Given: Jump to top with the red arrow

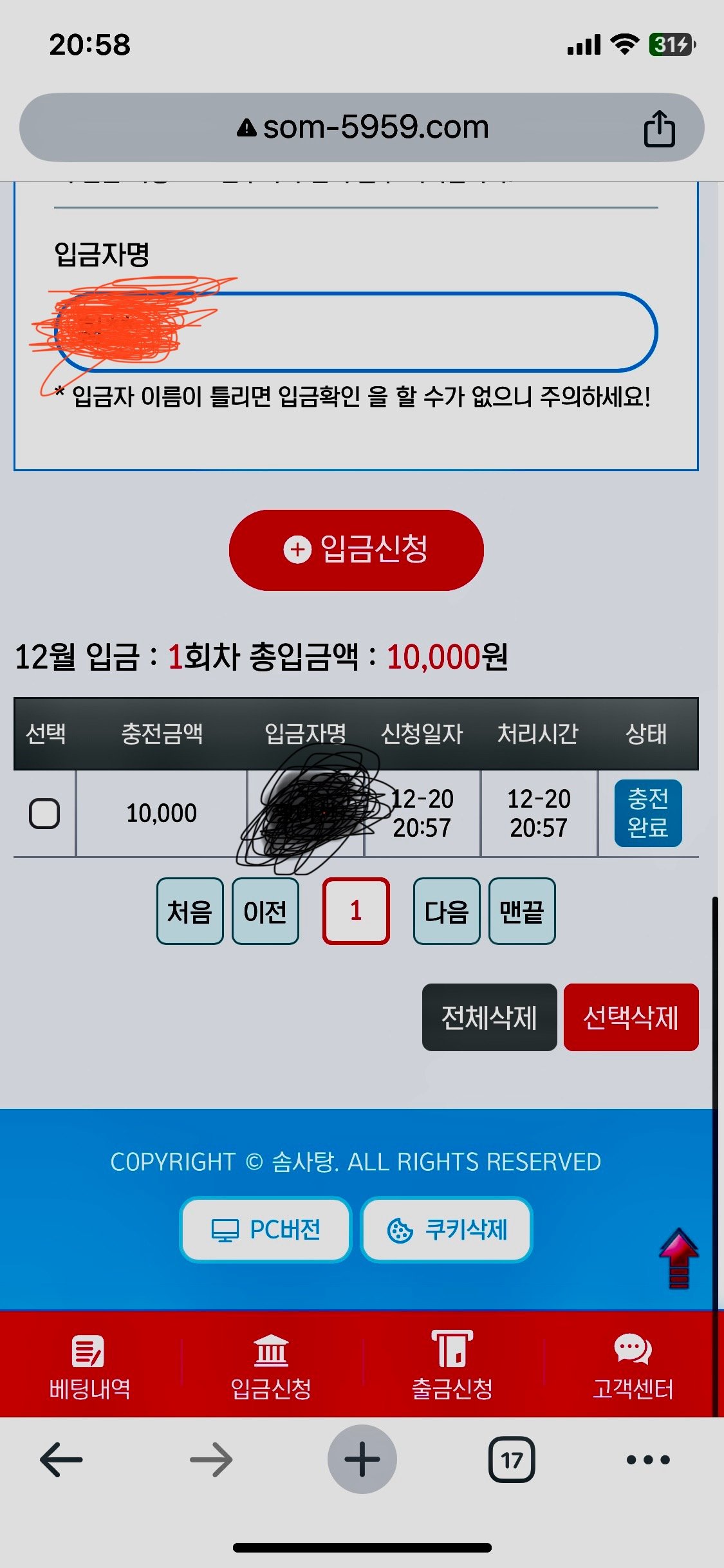Looking at the screenshot, I should tap(678, 1258).
